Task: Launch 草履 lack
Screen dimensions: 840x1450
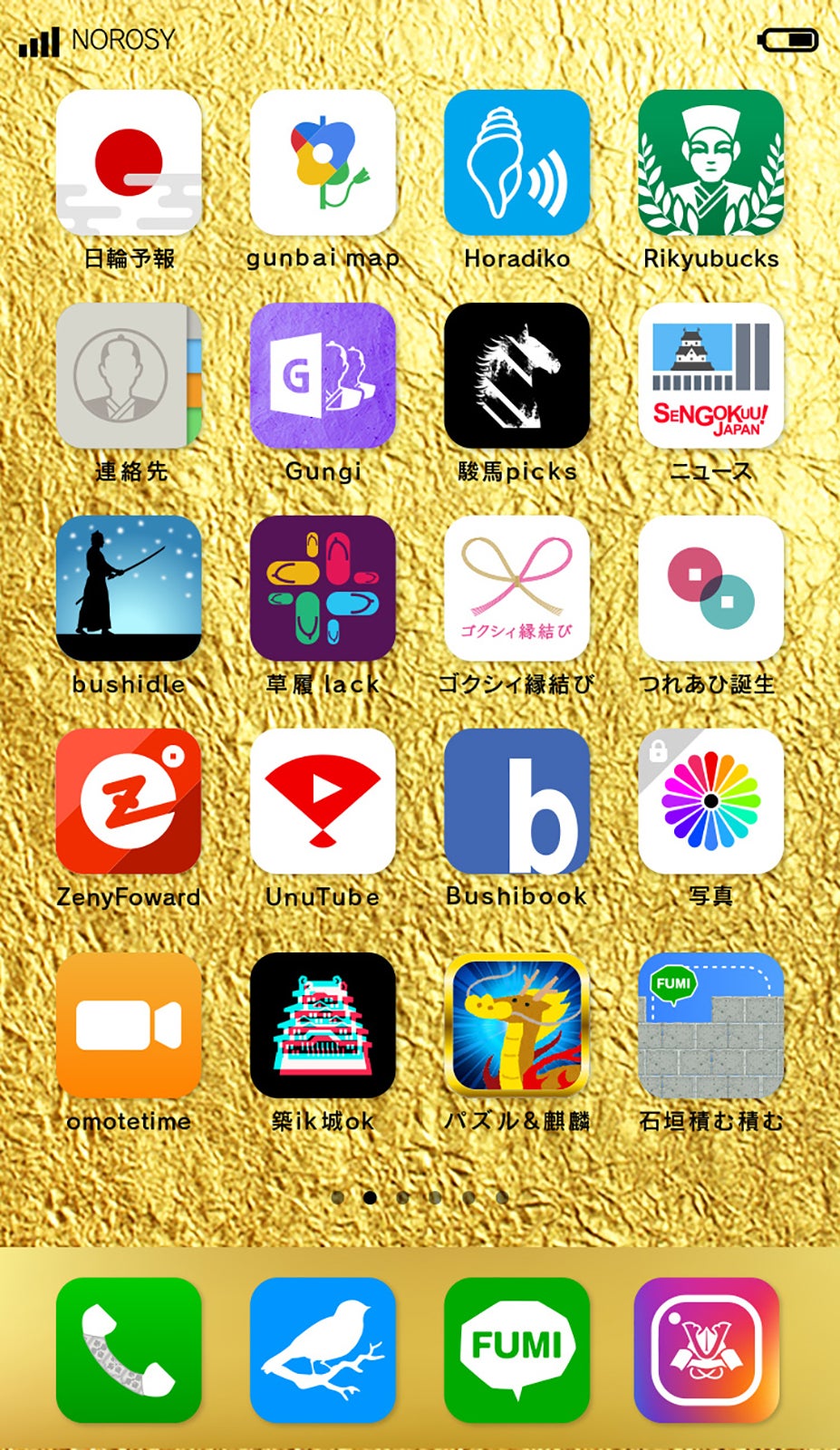Action: [323, 589]
